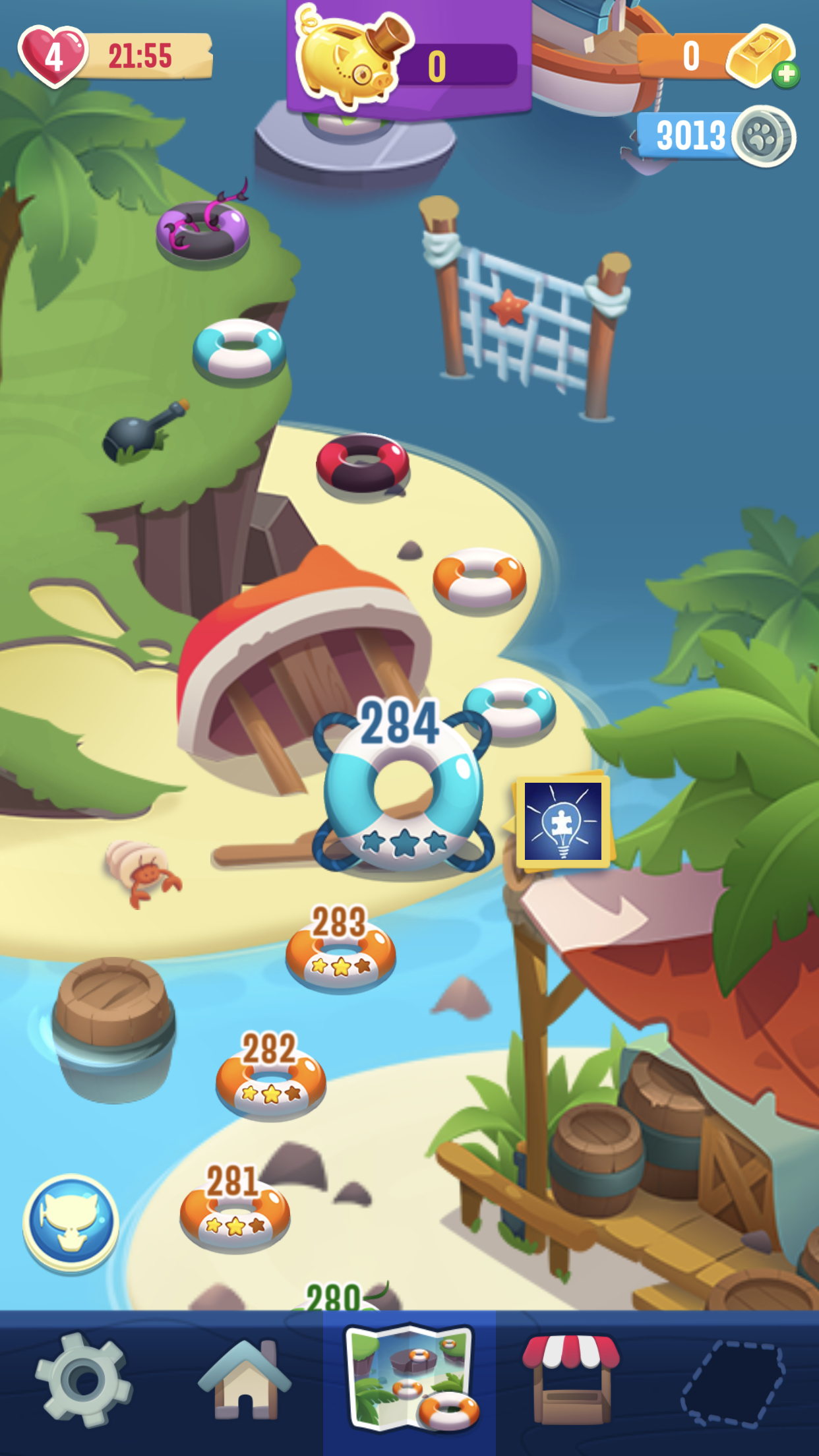Open settings gear in bottom bar
The image size is (819, 1456).
pos(84,1380)
